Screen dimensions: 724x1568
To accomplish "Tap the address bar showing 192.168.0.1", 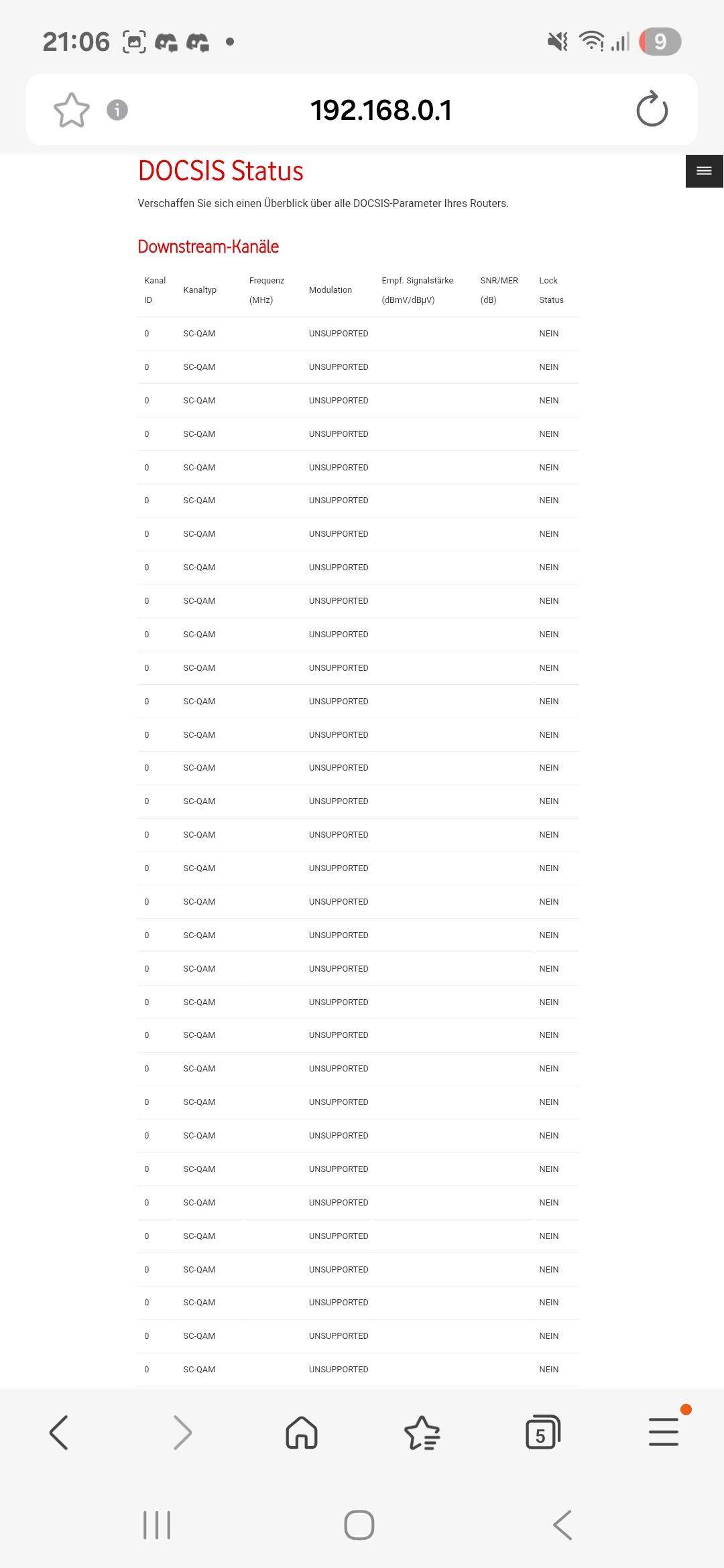I will coord(381,110).
